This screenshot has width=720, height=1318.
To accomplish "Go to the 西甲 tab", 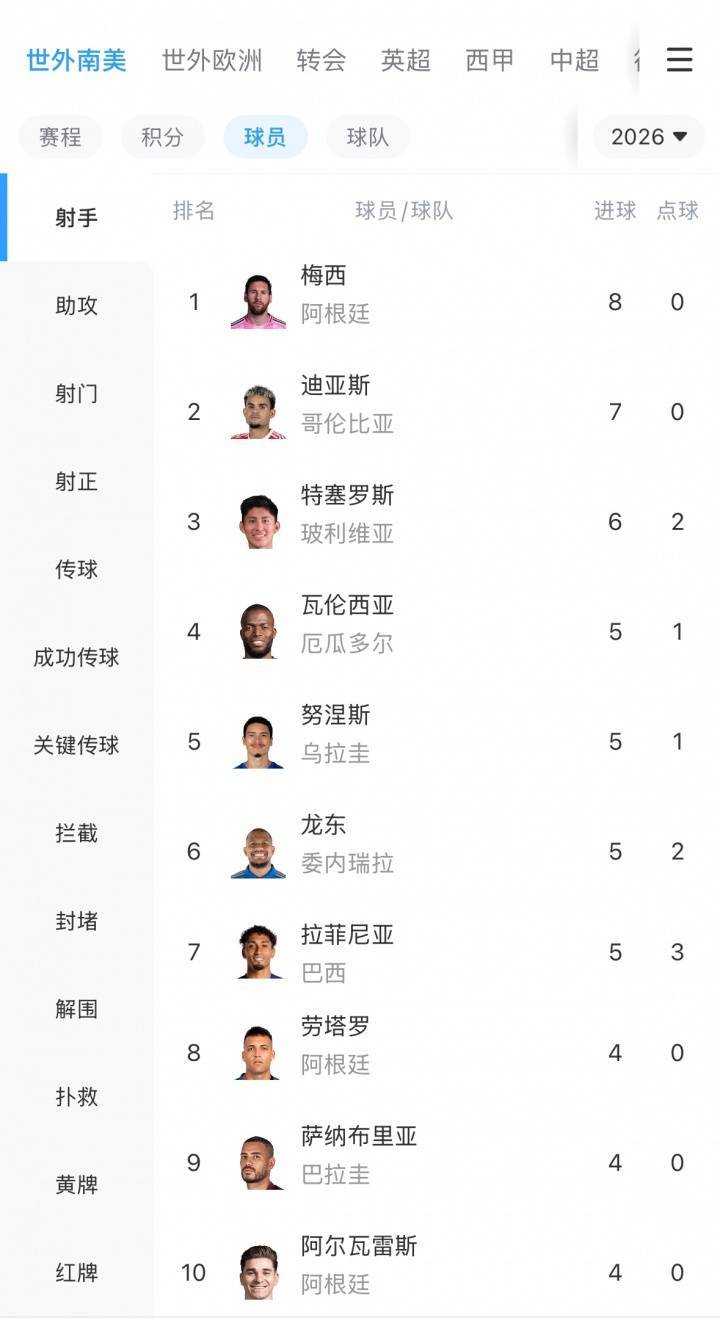I will click(490, 60).
